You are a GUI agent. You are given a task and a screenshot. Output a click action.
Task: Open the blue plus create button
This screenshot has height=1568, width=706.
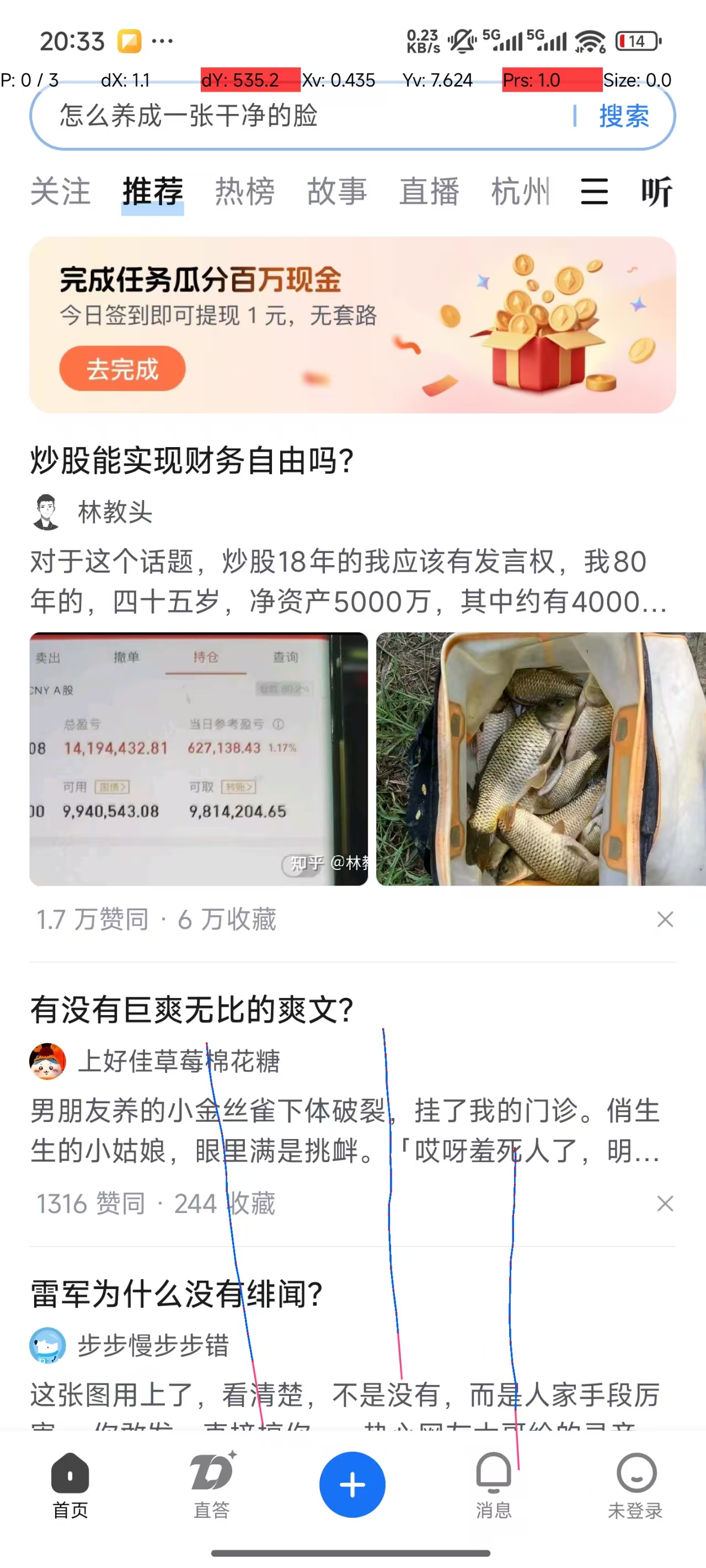(352, 1484)
